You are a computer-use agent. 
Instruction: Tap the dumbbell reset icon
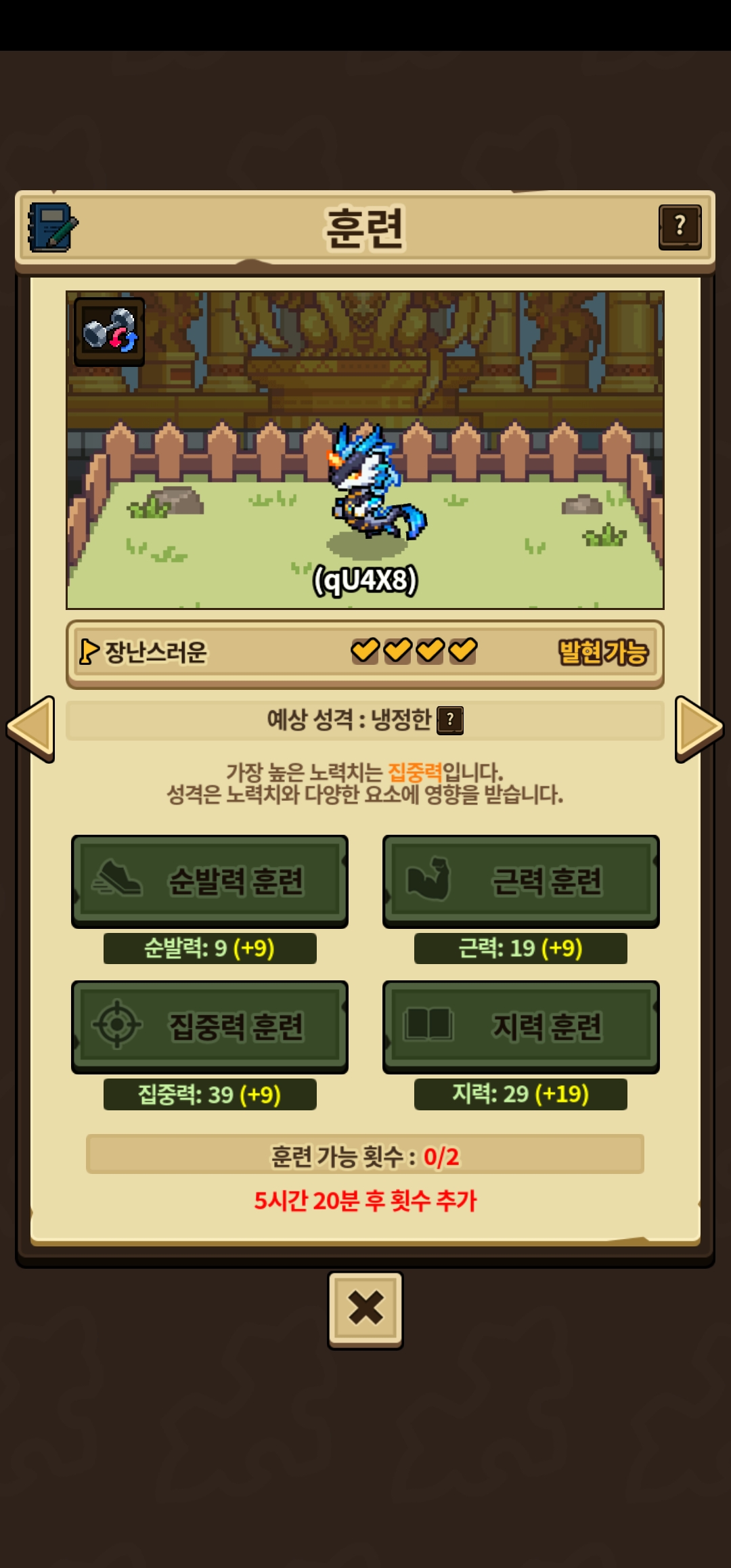pyautogui.click(x=110, y=332)
